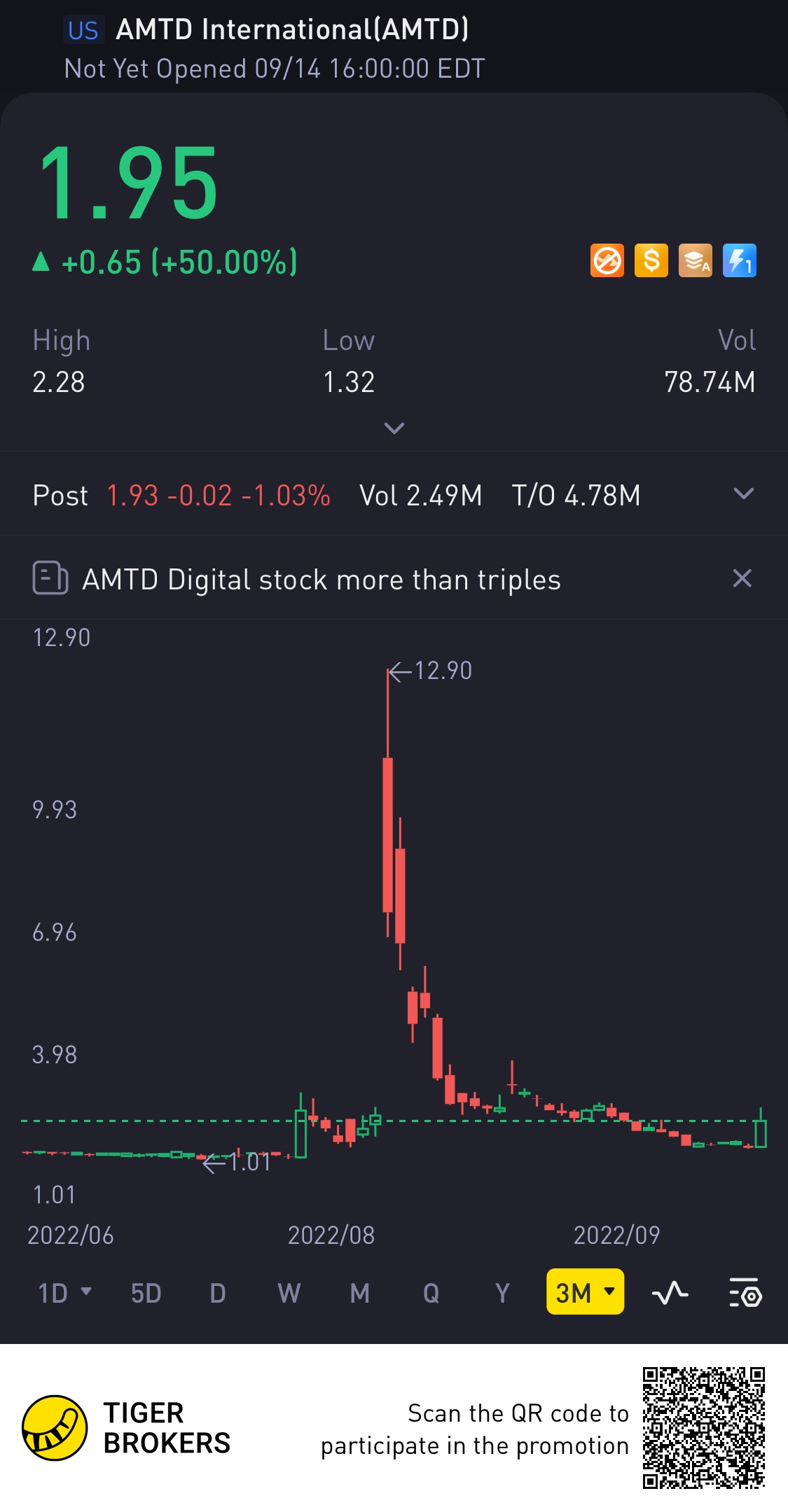Open the 3M period dropdown
The height and width of the screenshot is (1512, 788).
click(585, 1292)
